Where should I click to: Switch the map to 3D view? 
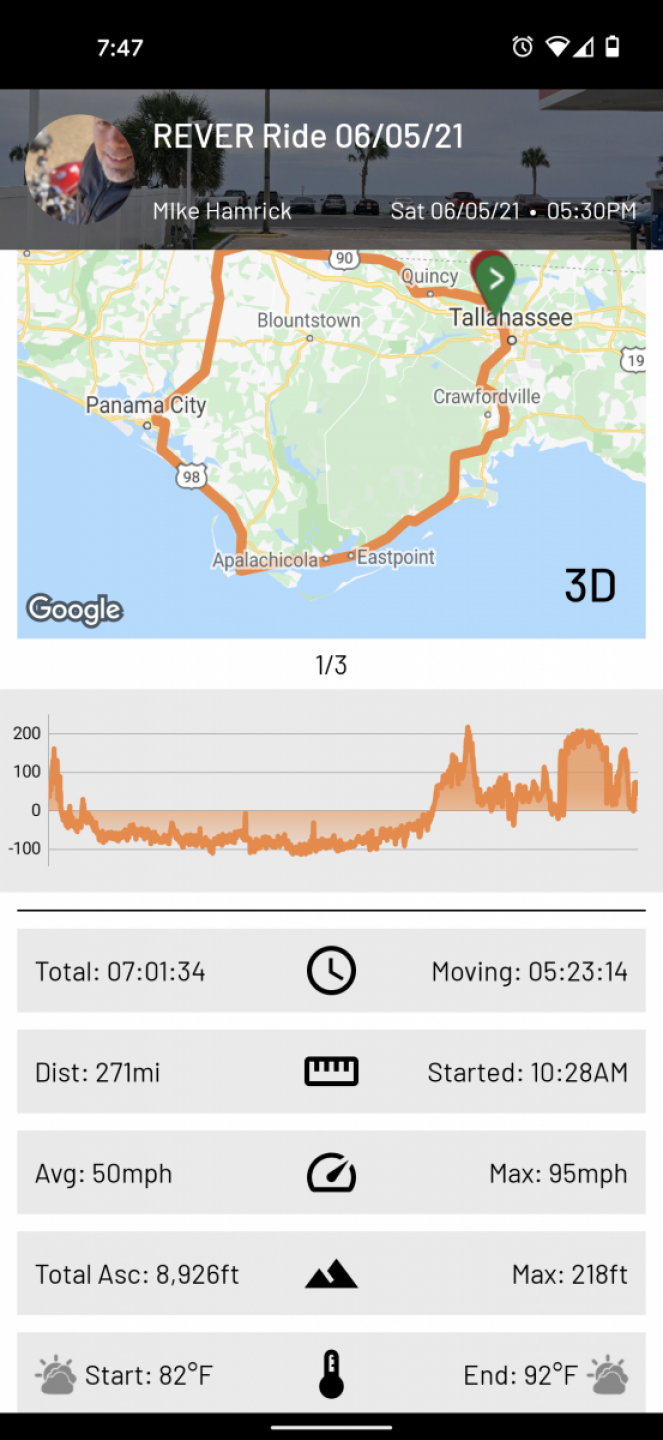[589, 586]
